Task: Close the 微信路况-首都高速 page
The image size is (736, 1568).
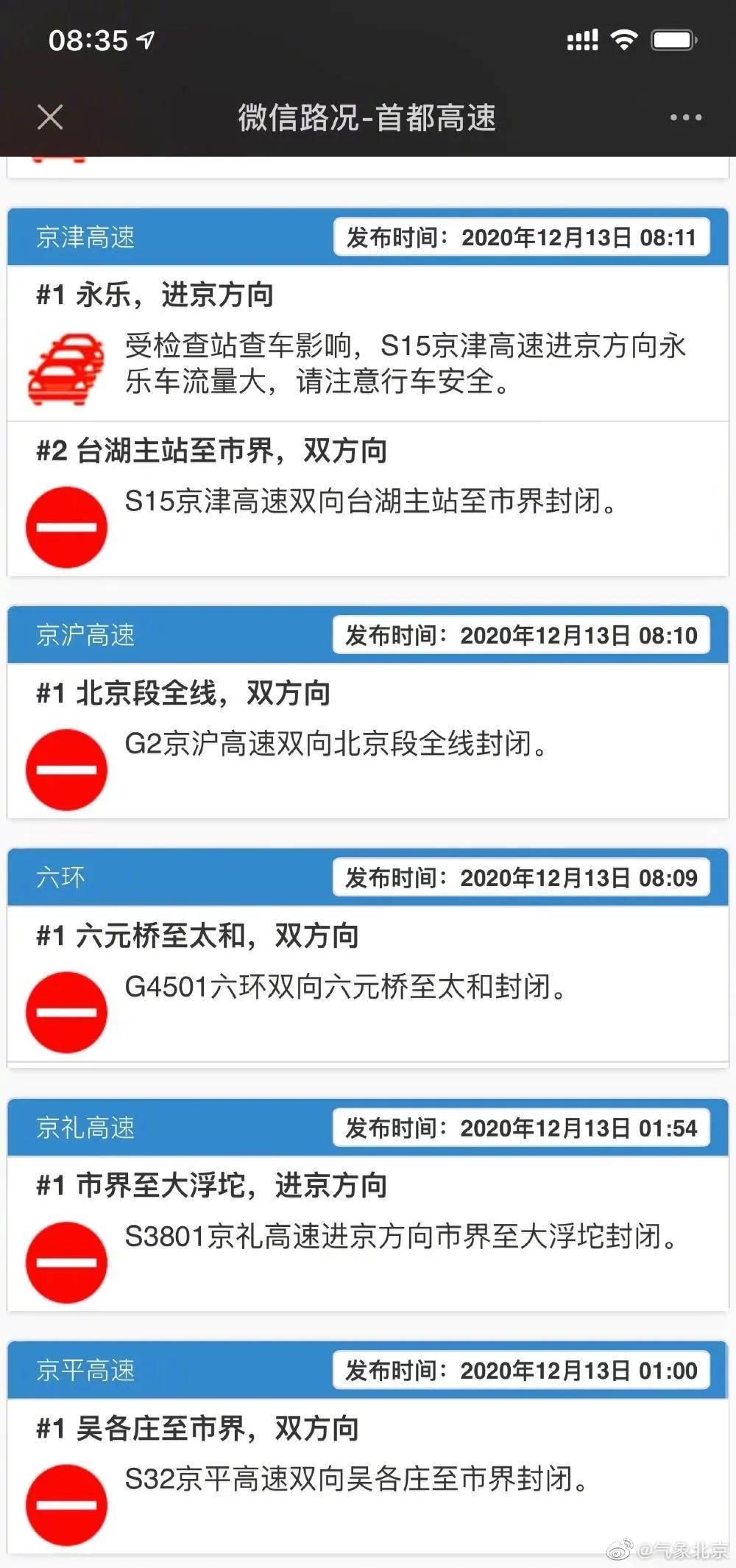Action: click(x=50, y=117)
